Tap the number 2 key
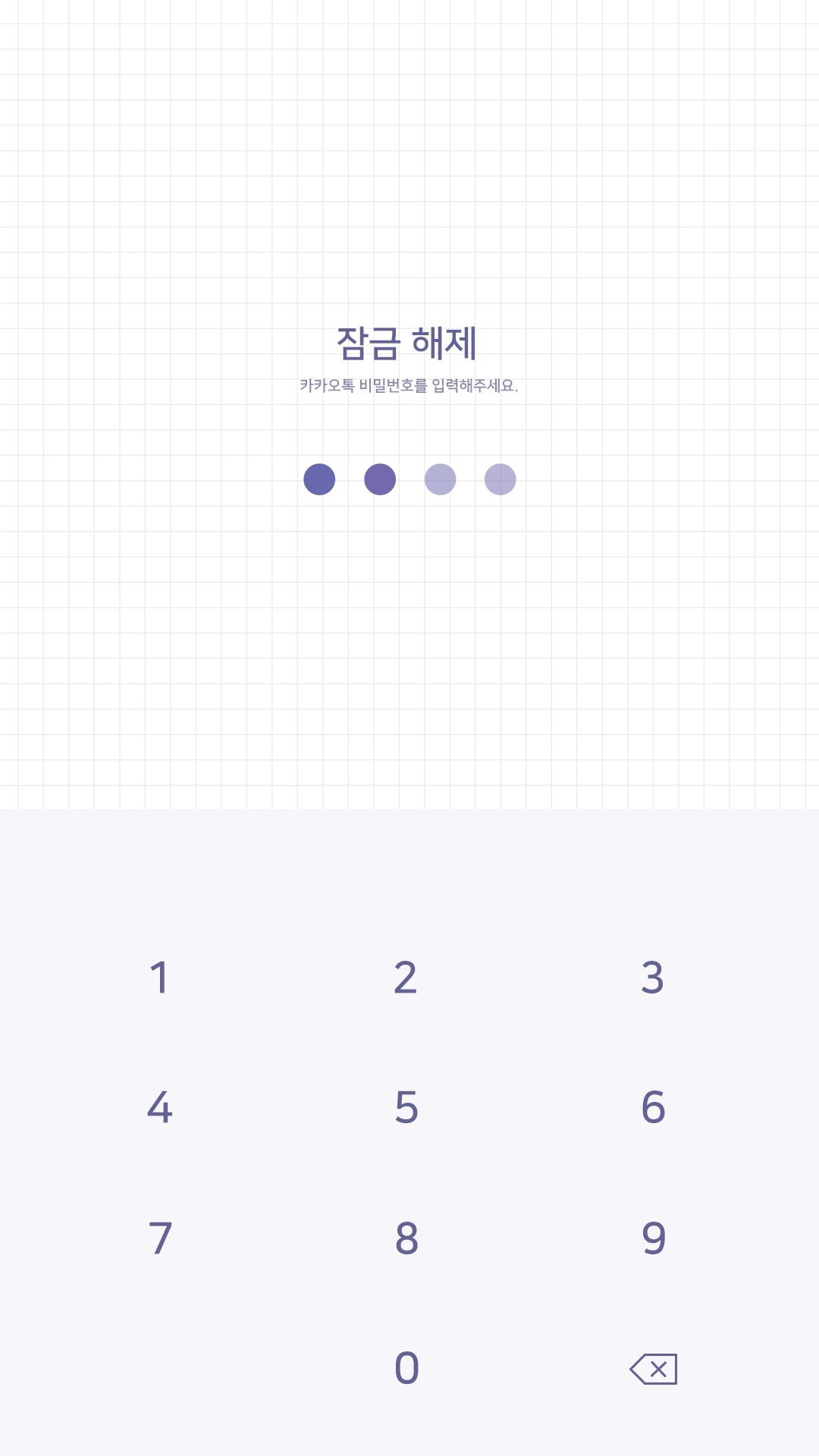The width and height of the screenshot is (819, 1456). click(406, 977)
